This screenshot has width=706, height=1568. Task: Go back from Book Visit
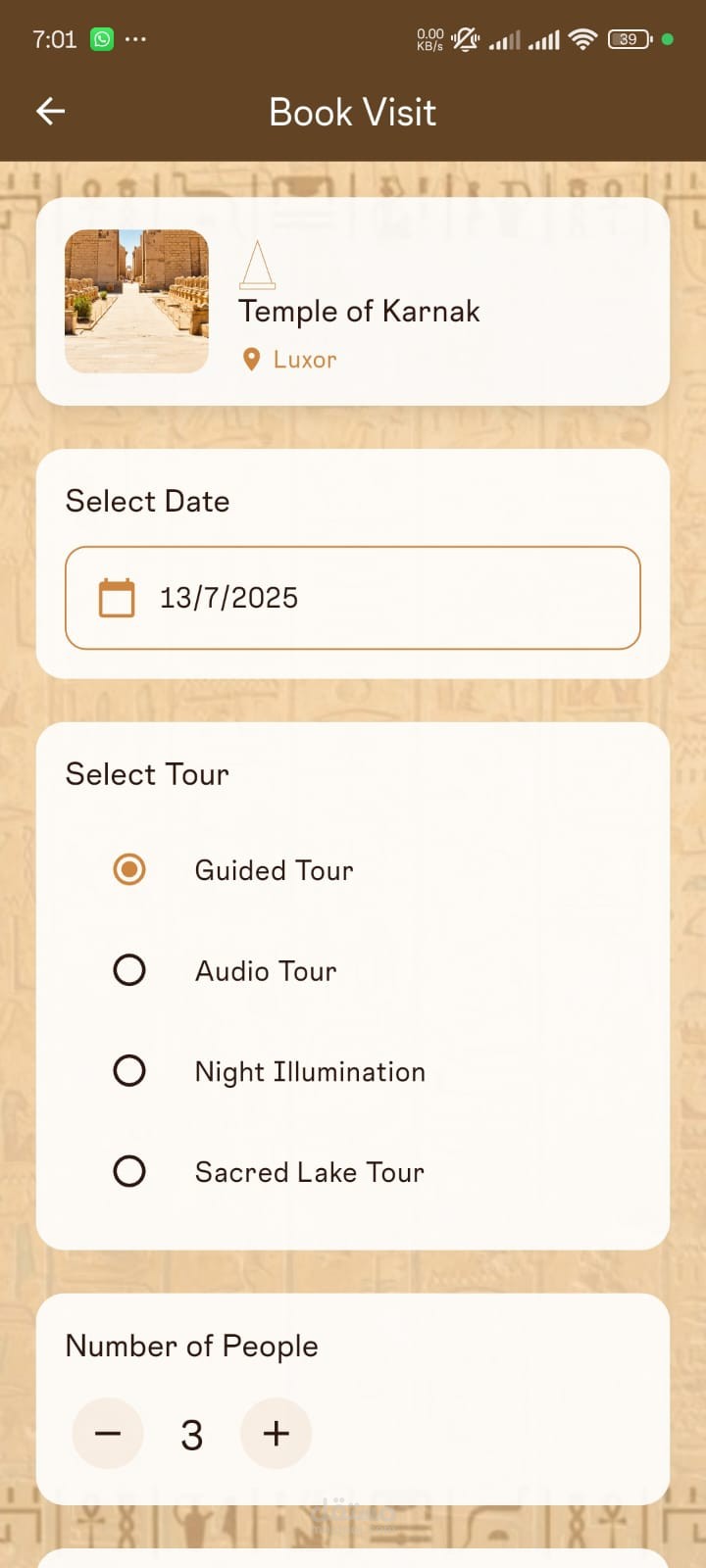tap(51, 112)
